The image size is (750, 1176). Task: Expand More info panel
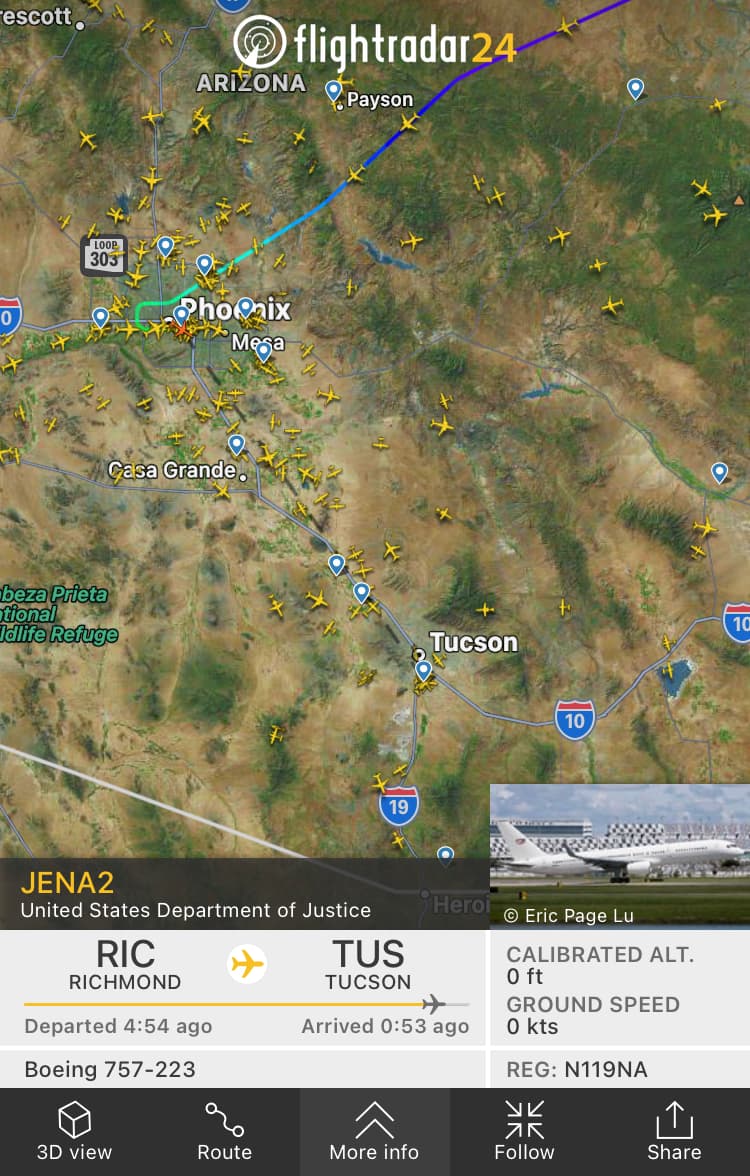point(374,1132)
